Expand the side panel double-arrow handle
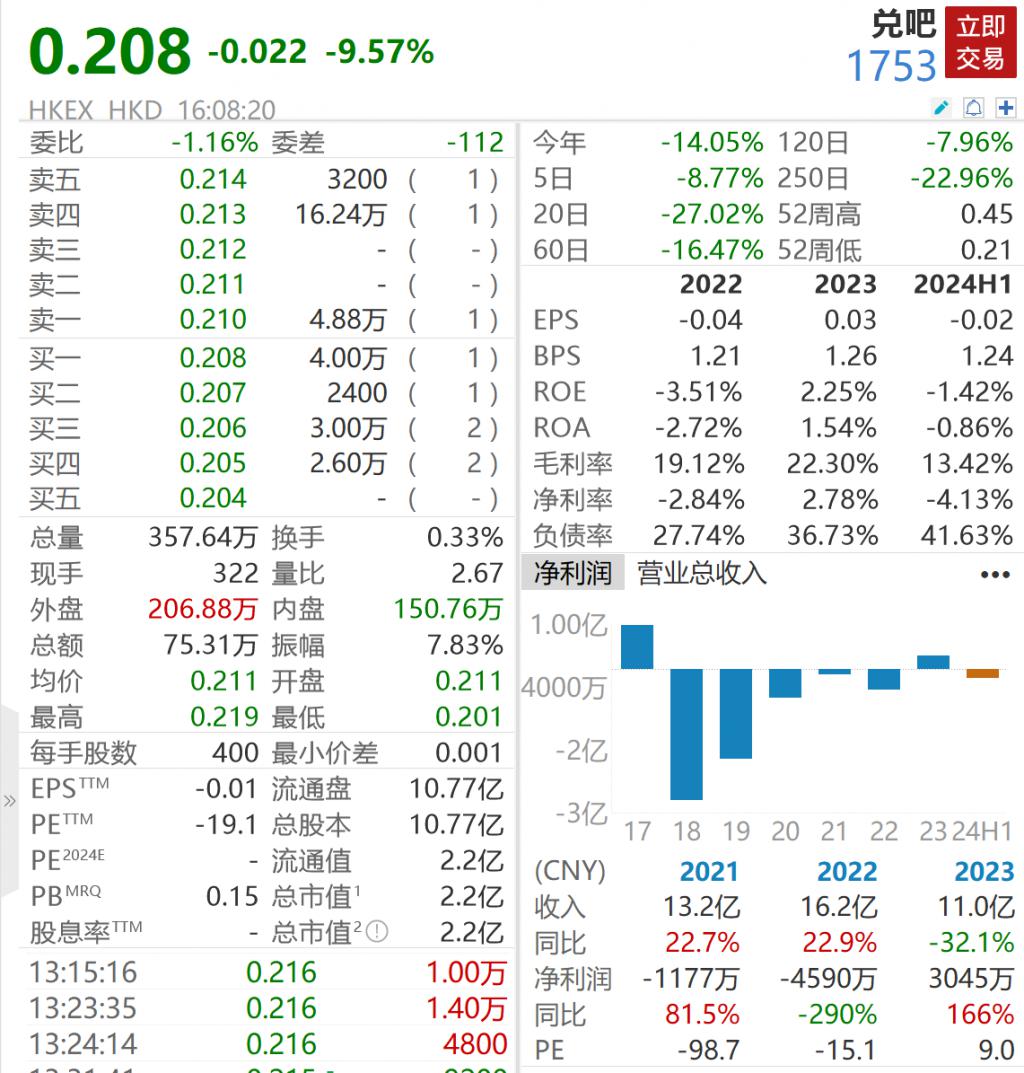Screen dimensions: 1024x1073 coord(10,800)
